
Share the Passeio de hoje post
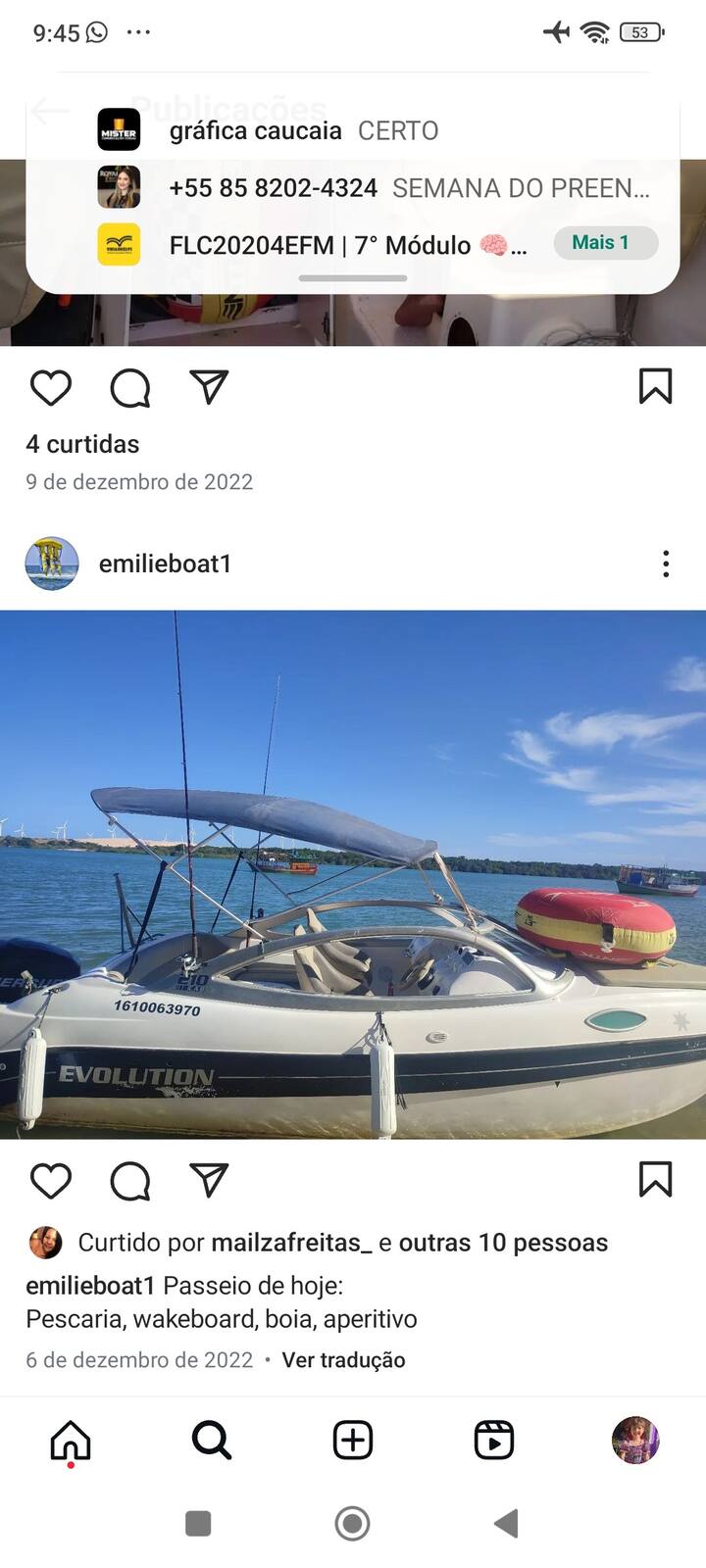209,1181
